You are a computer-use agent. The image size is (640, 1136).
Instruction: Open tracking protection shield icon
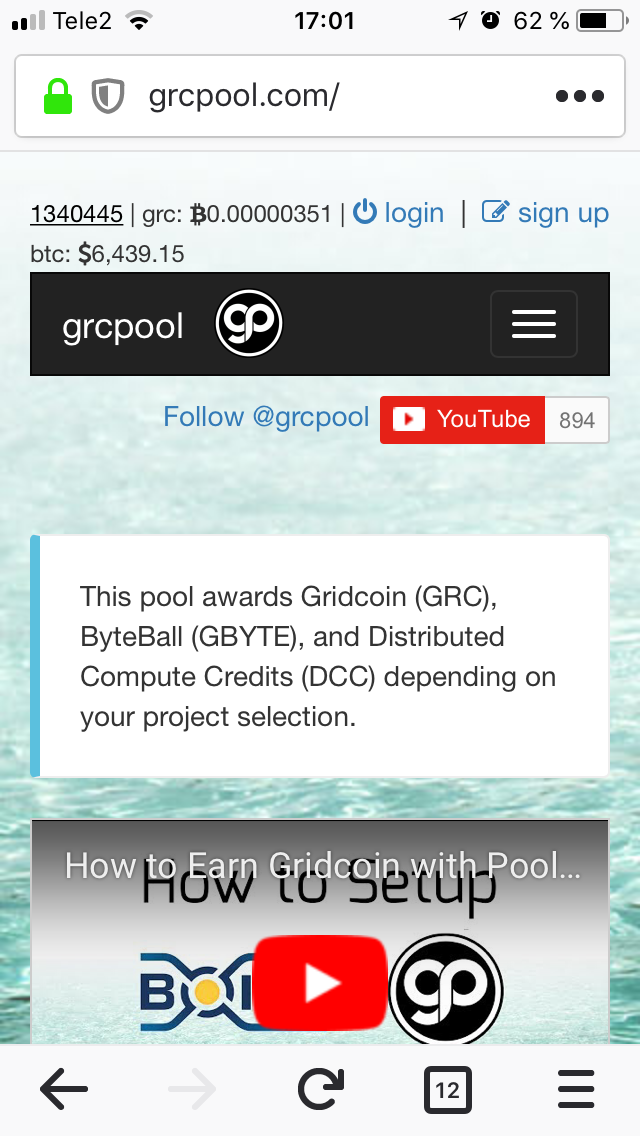108,97
